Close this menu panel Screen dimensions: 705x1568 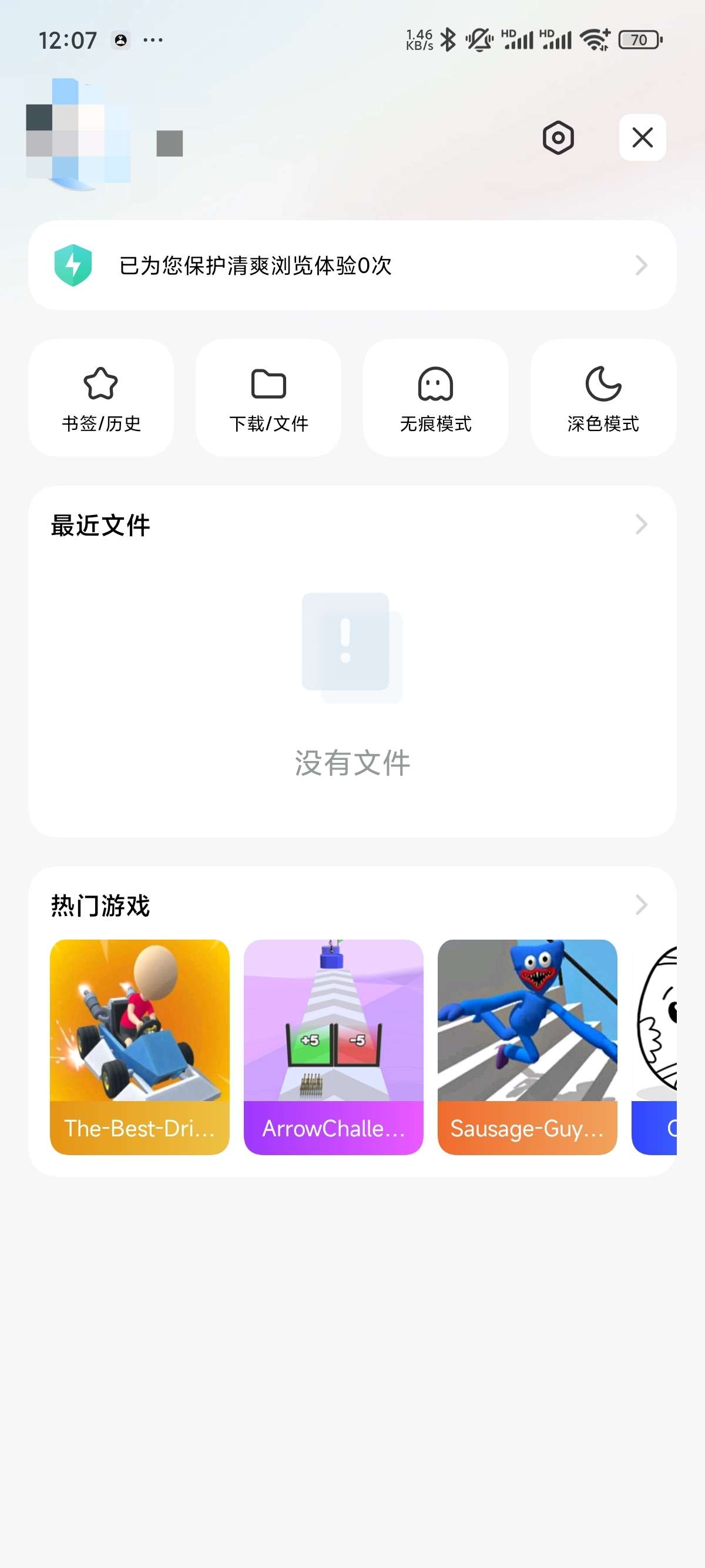coord(642,137)
